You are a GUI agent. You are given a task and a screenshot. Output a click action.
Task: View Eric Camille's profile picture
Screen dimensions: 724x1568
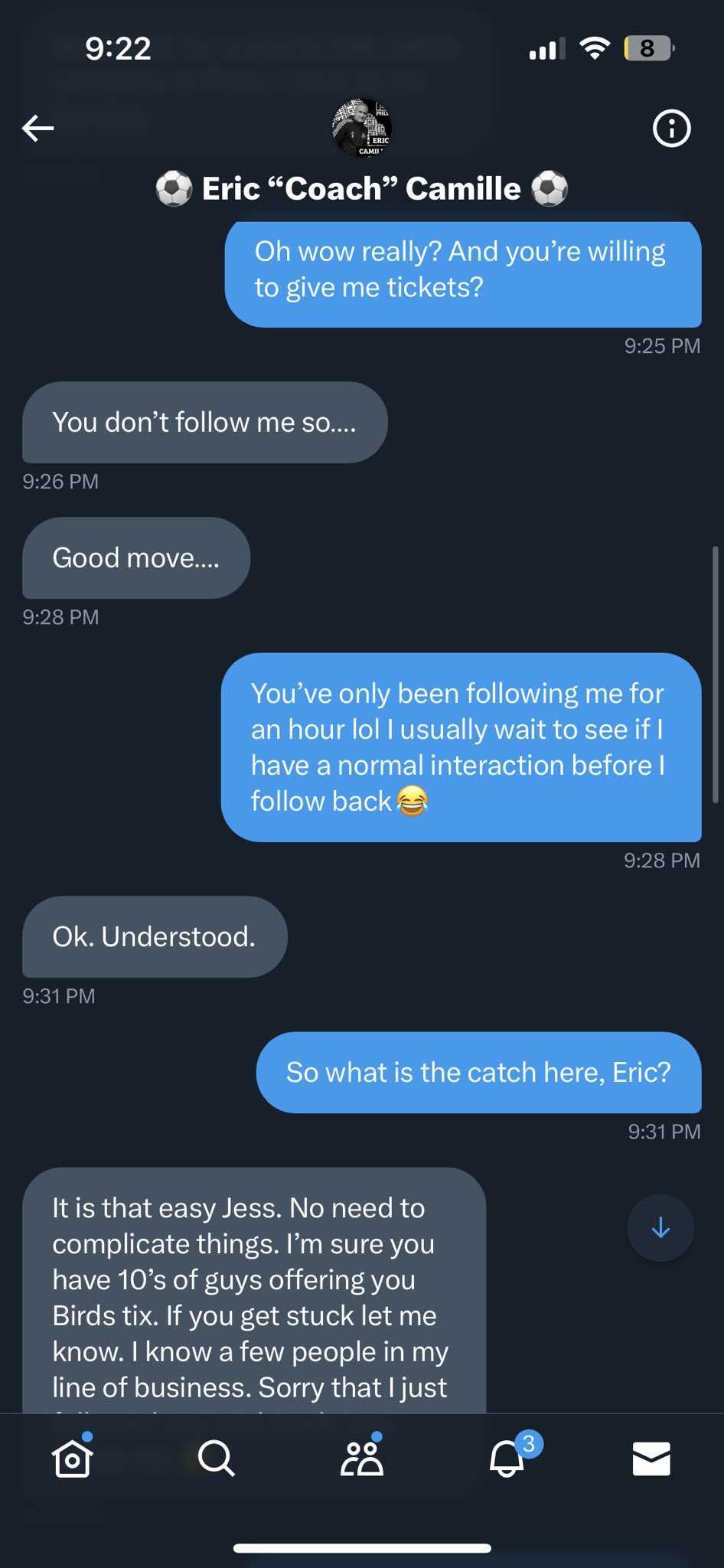pyautogui.click(x=362, y=128)
